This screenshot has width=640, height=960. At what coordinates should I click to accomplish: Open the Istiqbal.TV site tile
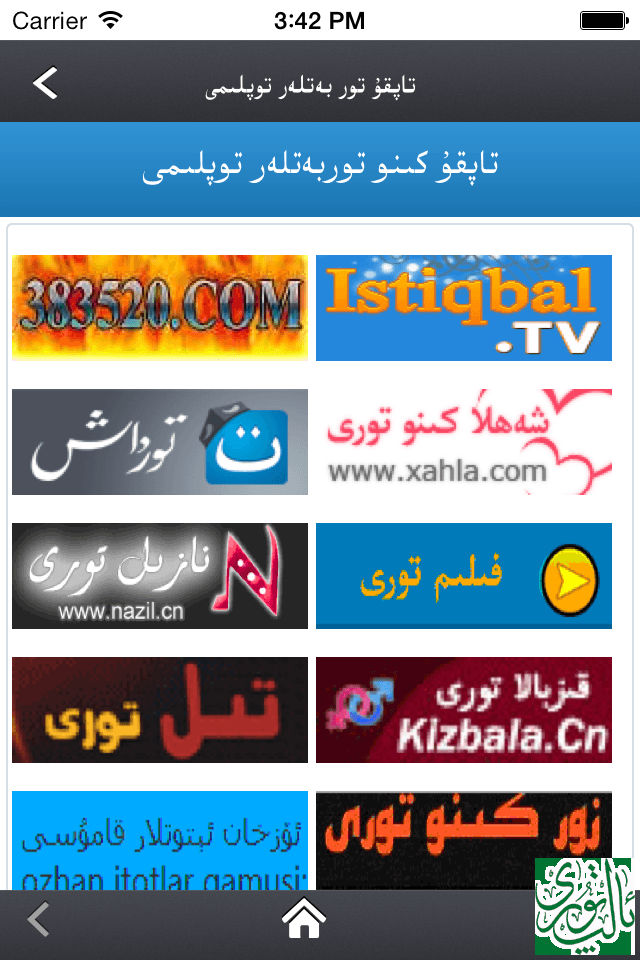pos(464,307)
